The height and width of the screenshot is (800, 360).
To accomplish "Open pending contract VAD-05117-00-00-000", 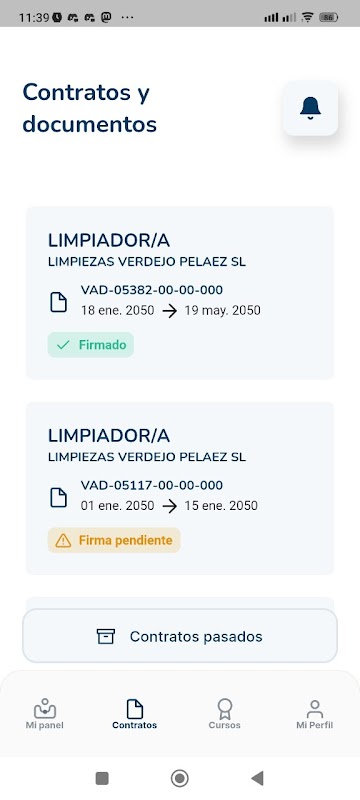I will click(x=180, y=488).
